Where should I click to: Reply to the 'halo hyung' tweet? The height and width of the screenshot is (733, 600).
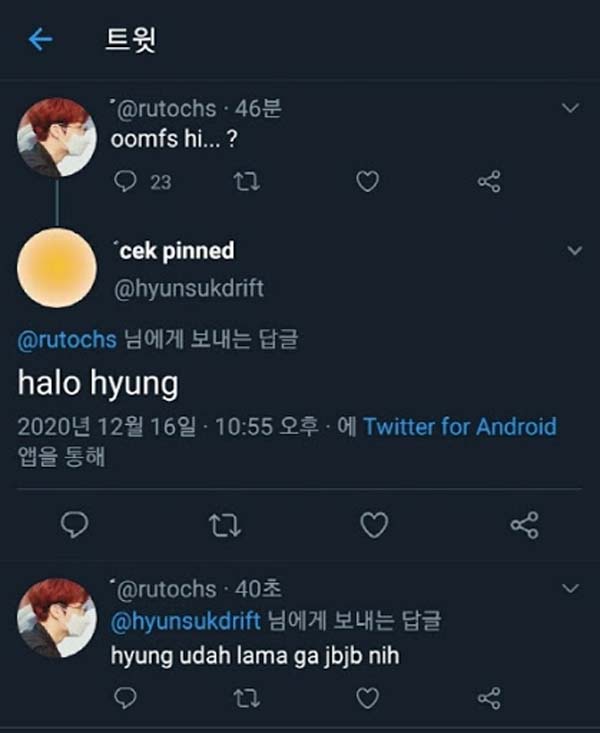(x=75, y=524)
